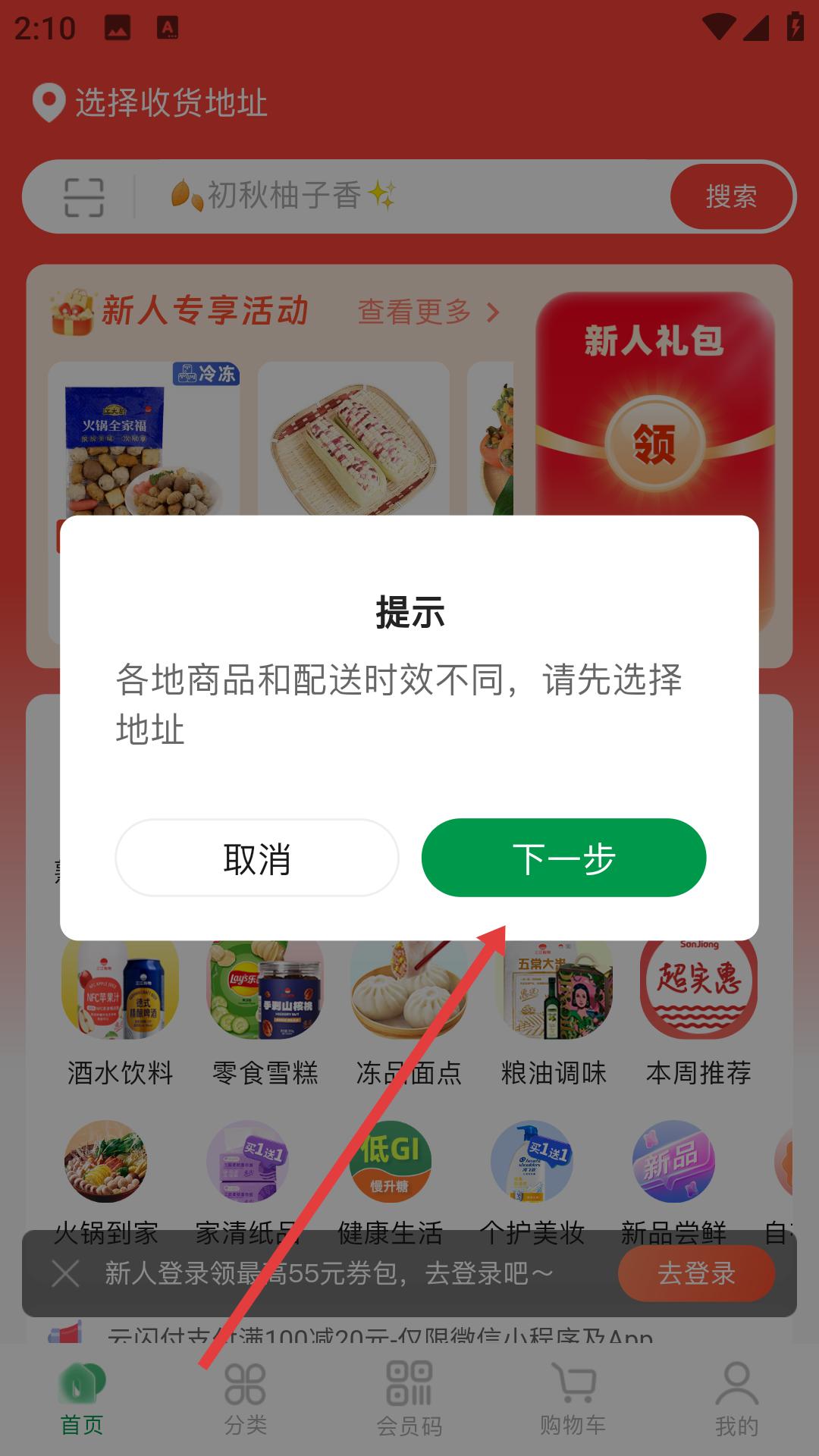Tap 下一步 to choose an address
The image size is (819, 1456).
(x=563, y=858)
